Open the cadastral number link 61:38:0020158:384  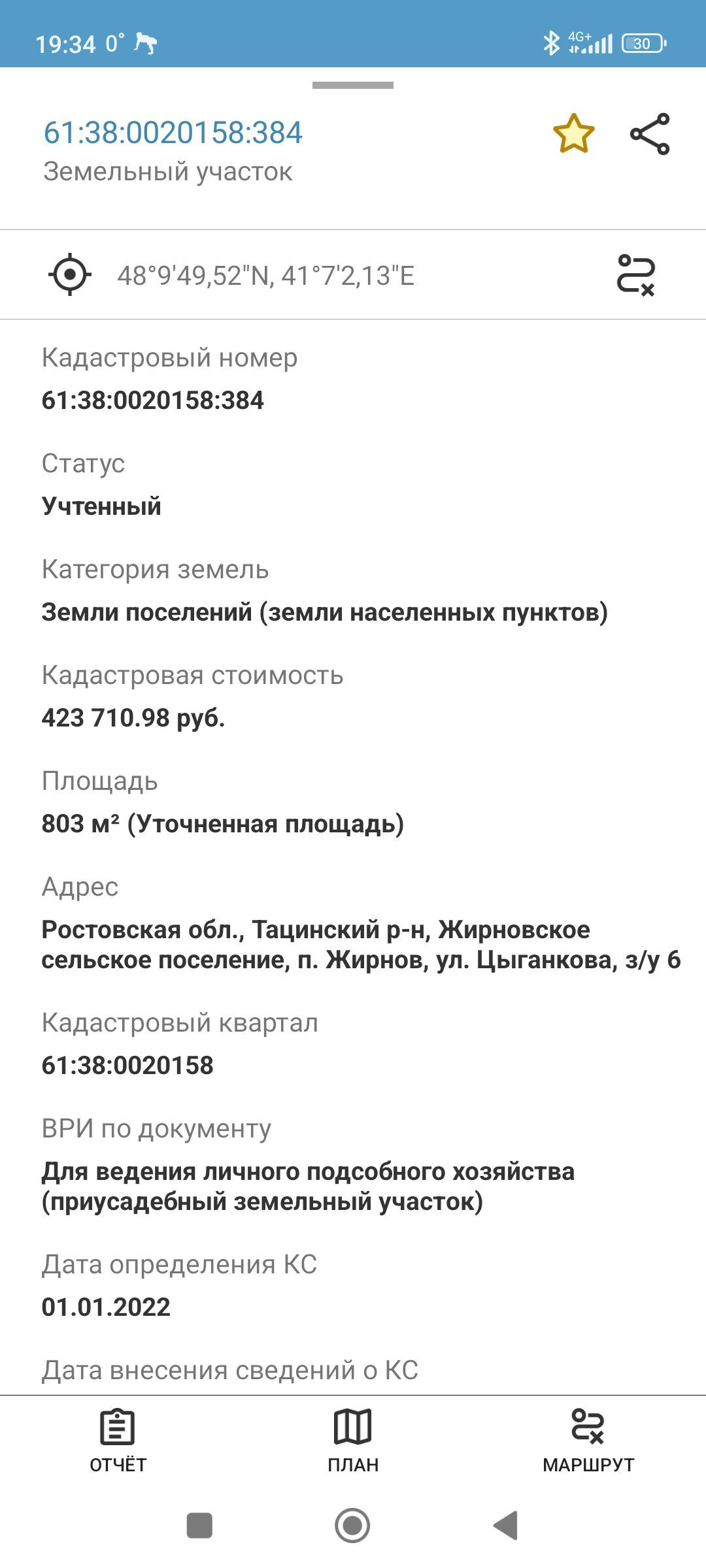pyautogui.click(x=173, y=133)
